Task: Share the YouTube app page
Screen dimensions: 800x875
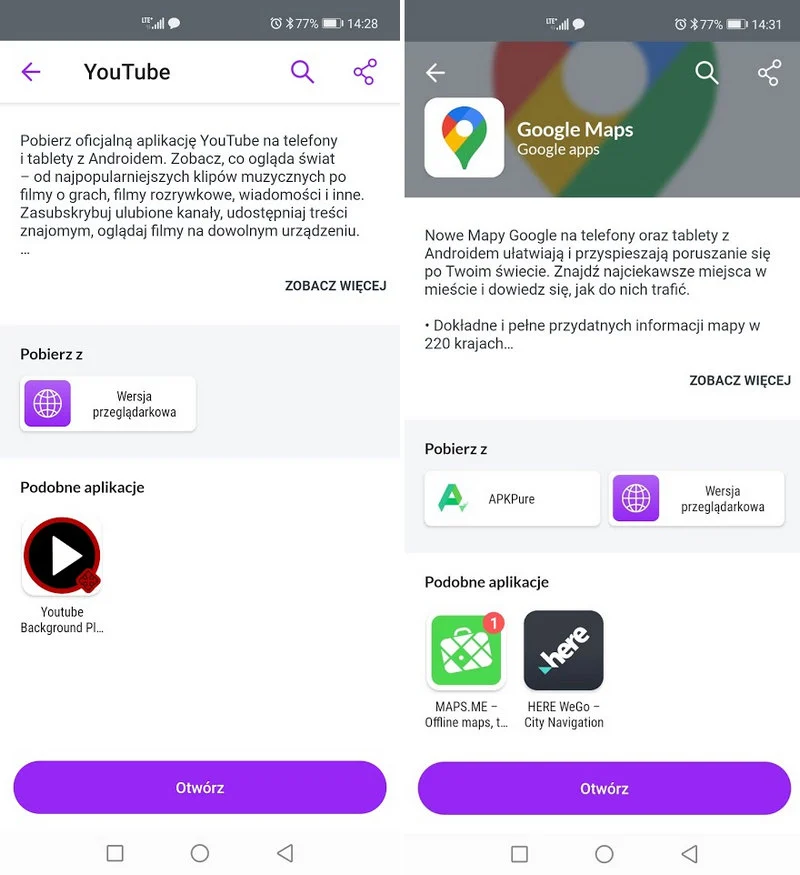Action: (x=365, y=72)
